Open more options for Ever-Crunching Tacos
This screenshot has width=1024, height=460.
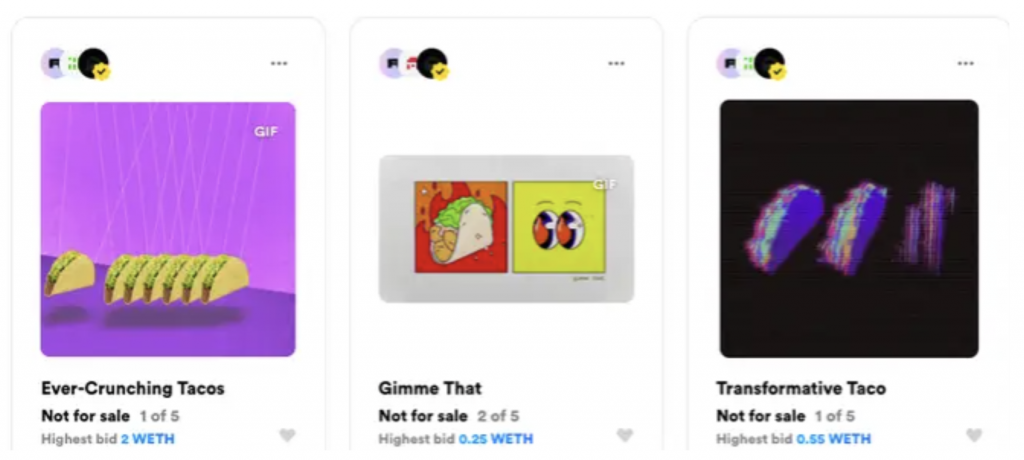click(279, 63)
